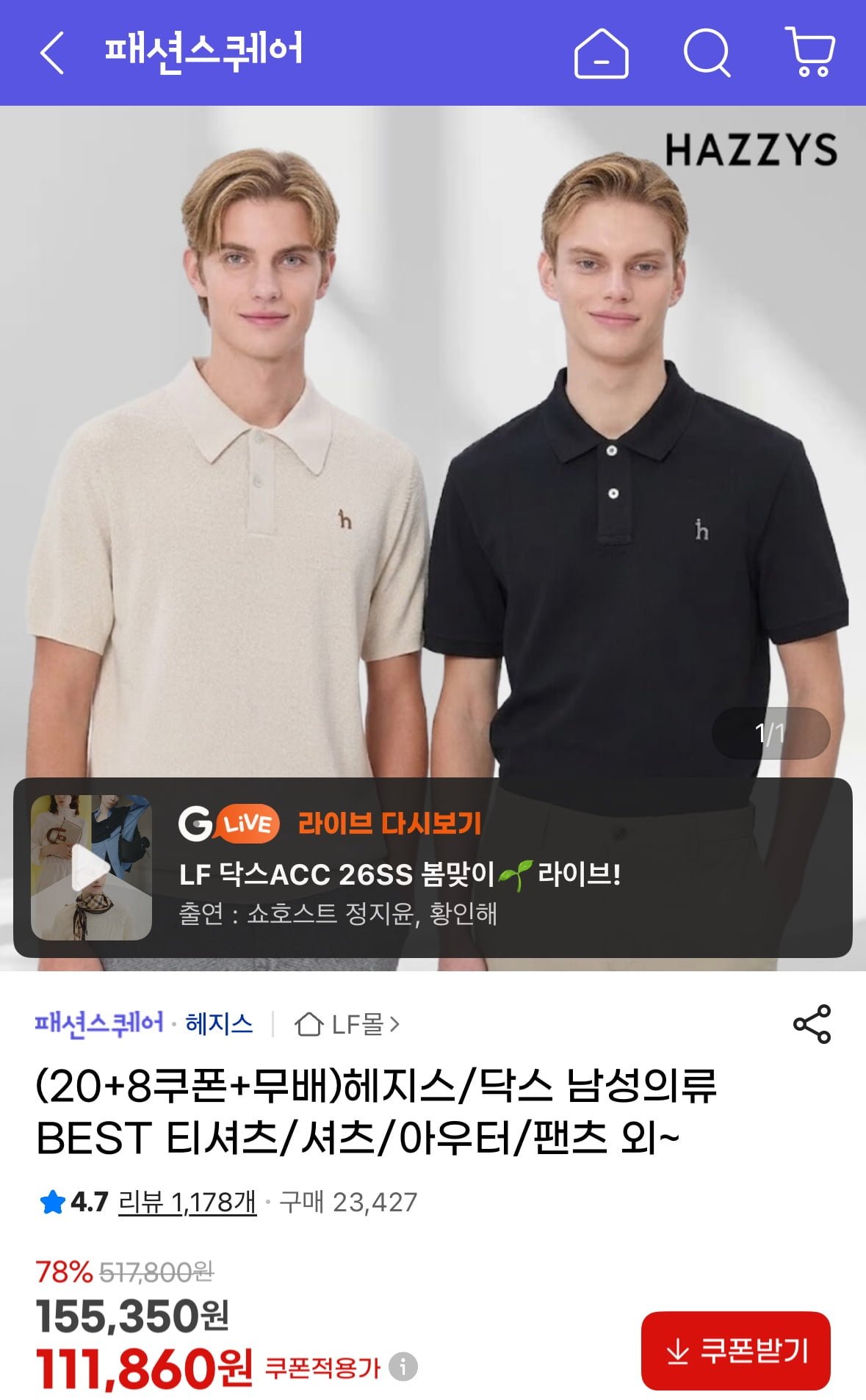Go back with the header arrow
The width and height of the screenshot is (866, 1400).
pos(51,53)
